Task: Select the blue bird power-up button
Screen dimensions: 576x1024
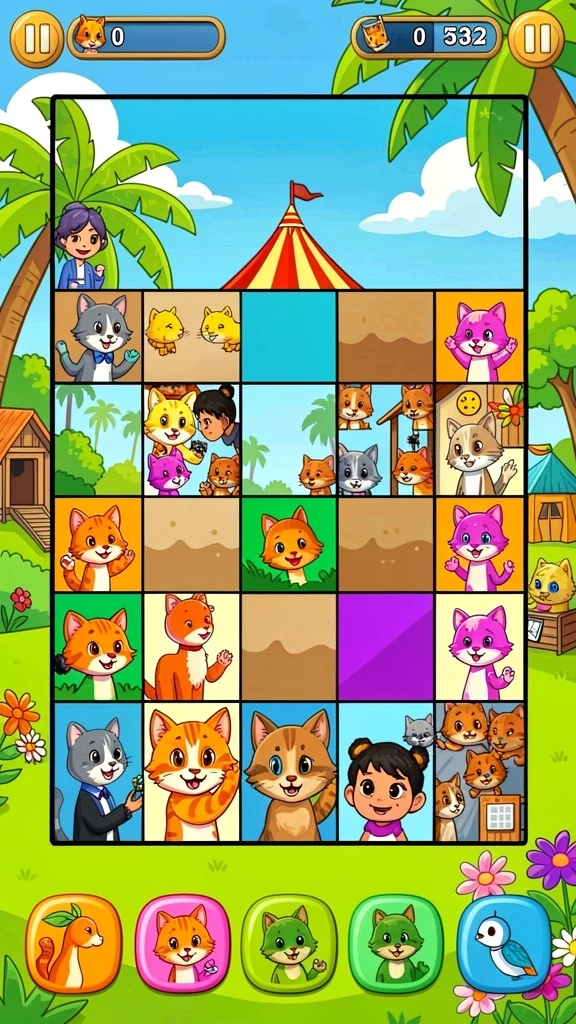Action: pos(504,942)
